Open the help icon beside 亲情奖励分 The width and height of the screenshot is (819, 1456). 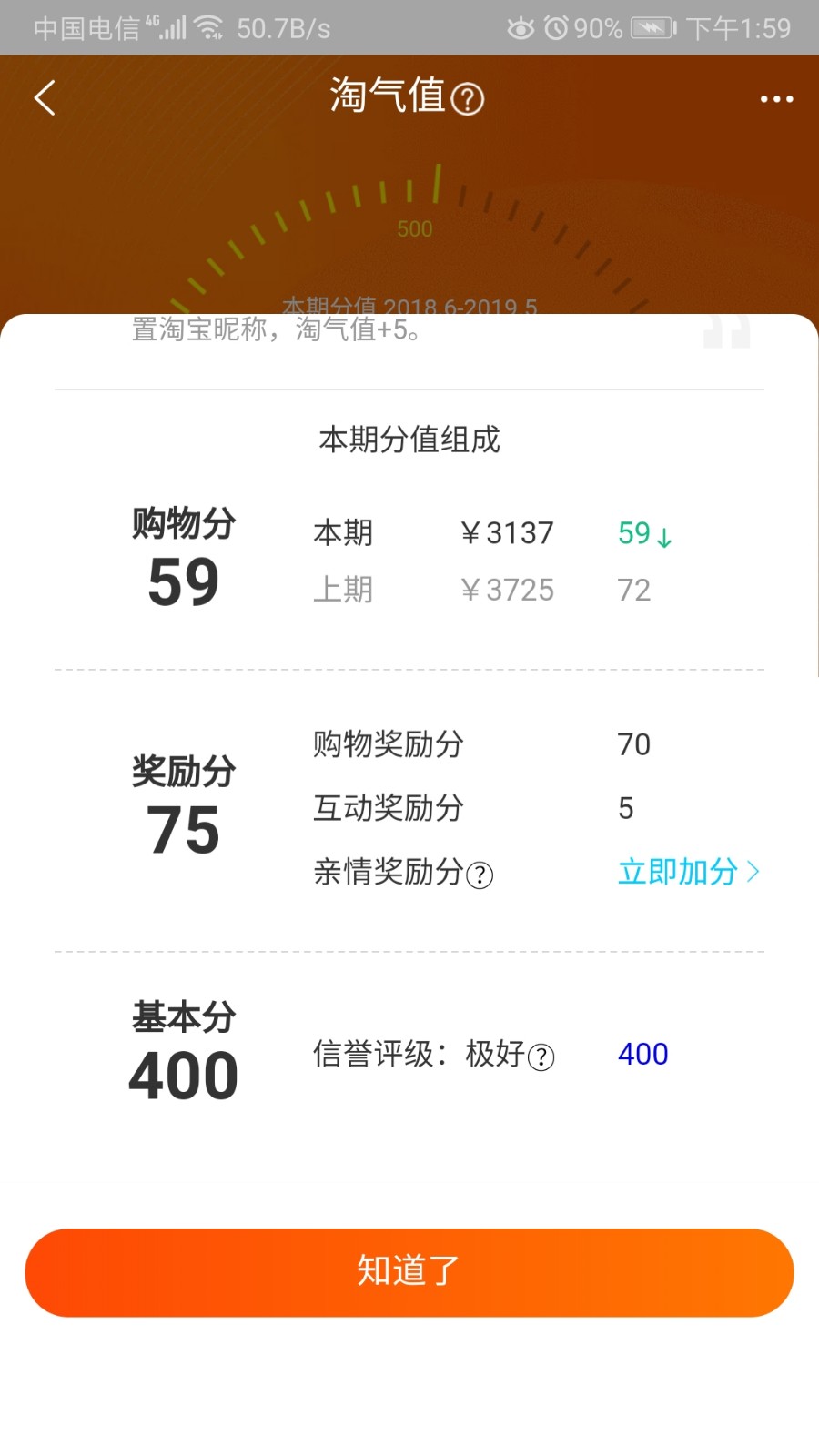pyautogui.click(x=480, y=875)
